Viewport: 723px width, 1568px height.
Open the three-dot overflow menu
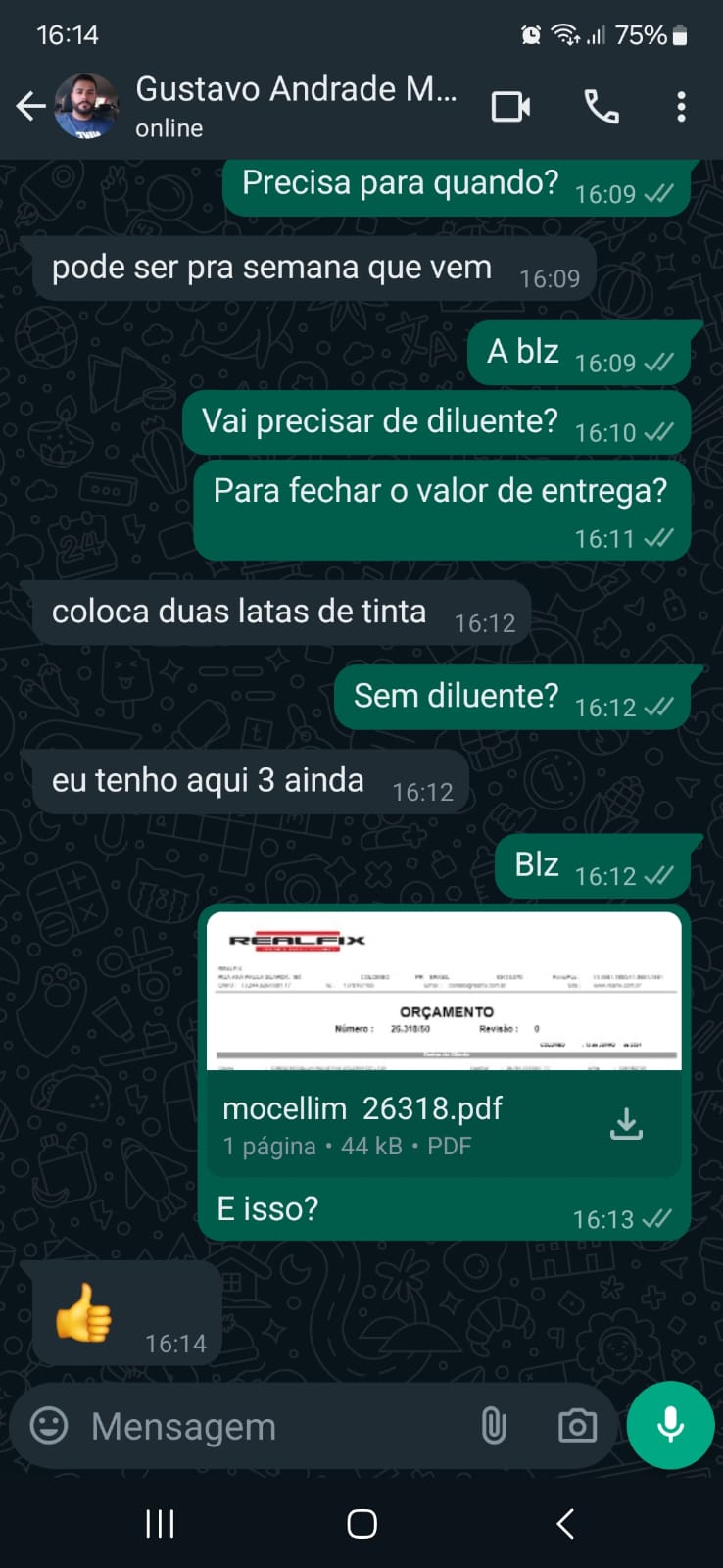681,106
